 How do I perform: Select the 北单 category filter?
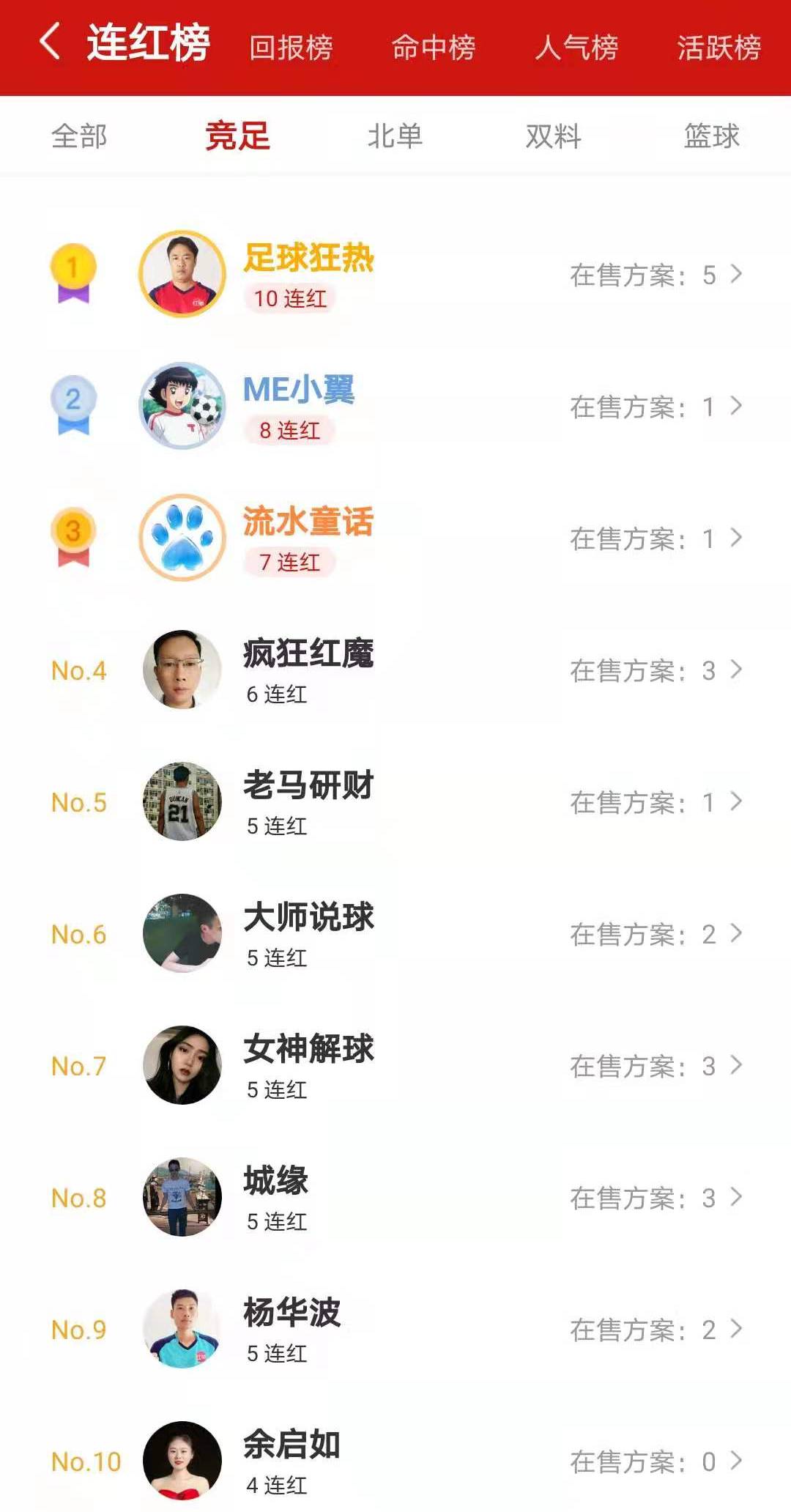(395, 136)
